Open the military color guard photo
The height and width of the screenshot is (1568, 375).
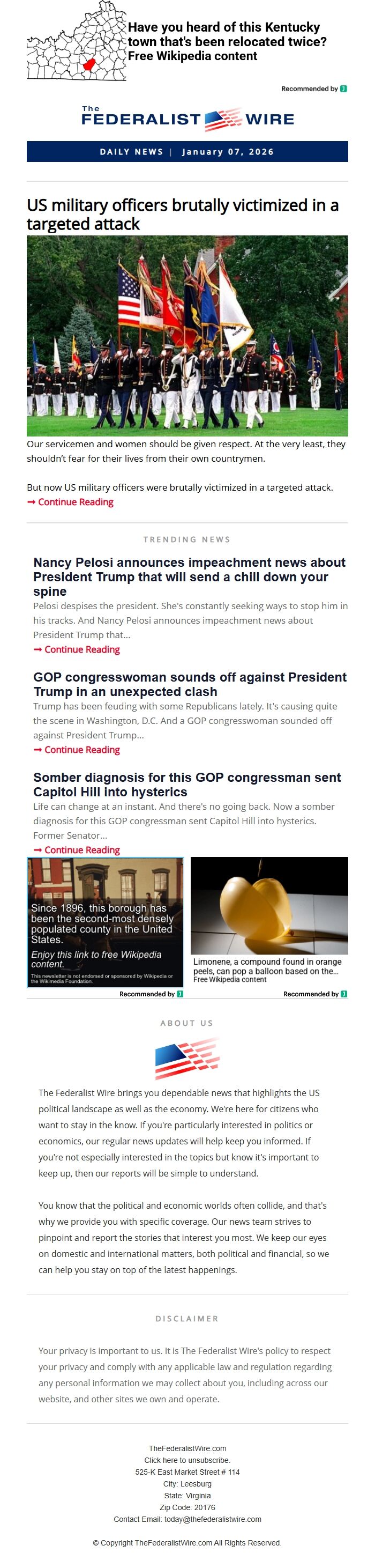[x=187, y=335]
